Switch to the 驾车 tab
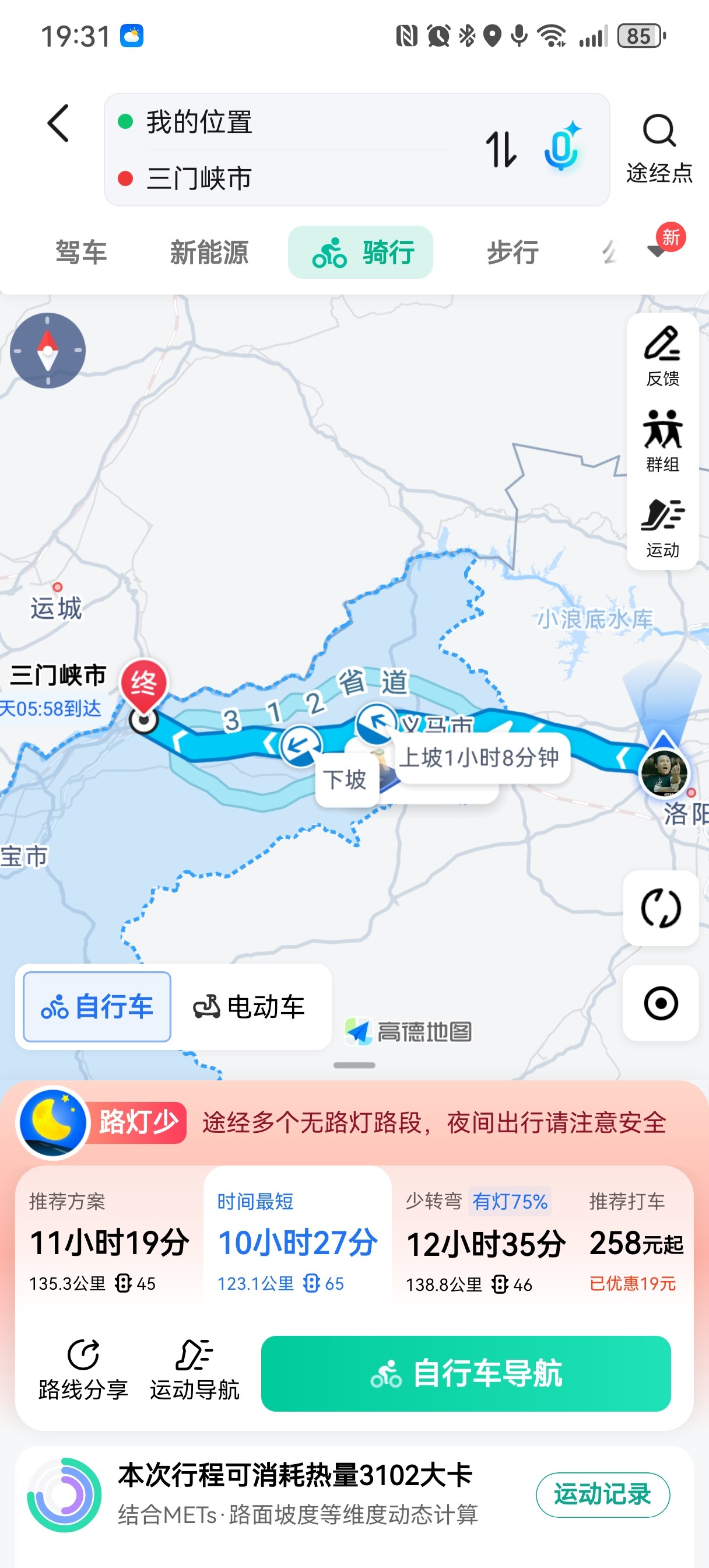The image size is (709, 1568). 81,253
